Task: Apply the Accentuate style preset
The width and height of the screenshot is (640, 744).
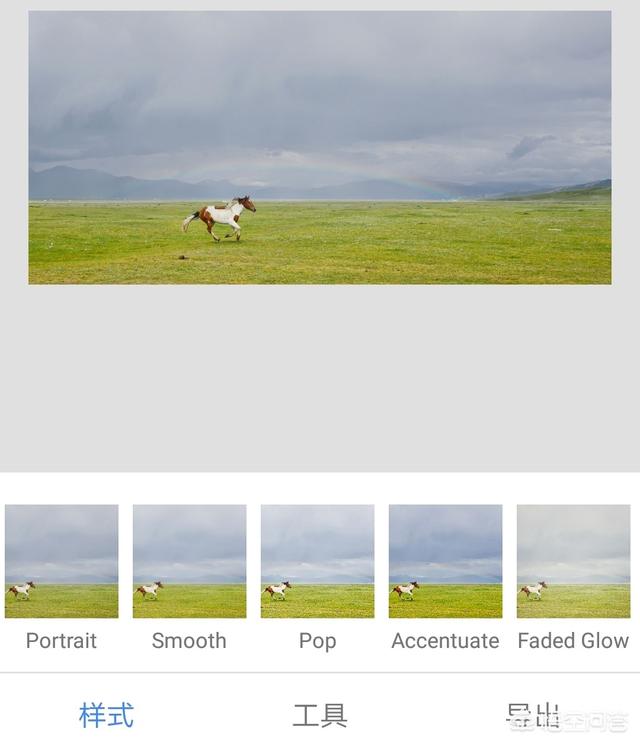Action: point(445,561)
